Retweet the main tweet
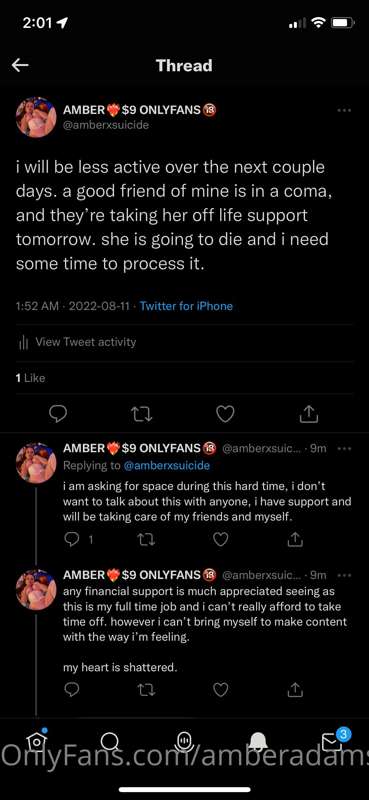 point(141,414)
